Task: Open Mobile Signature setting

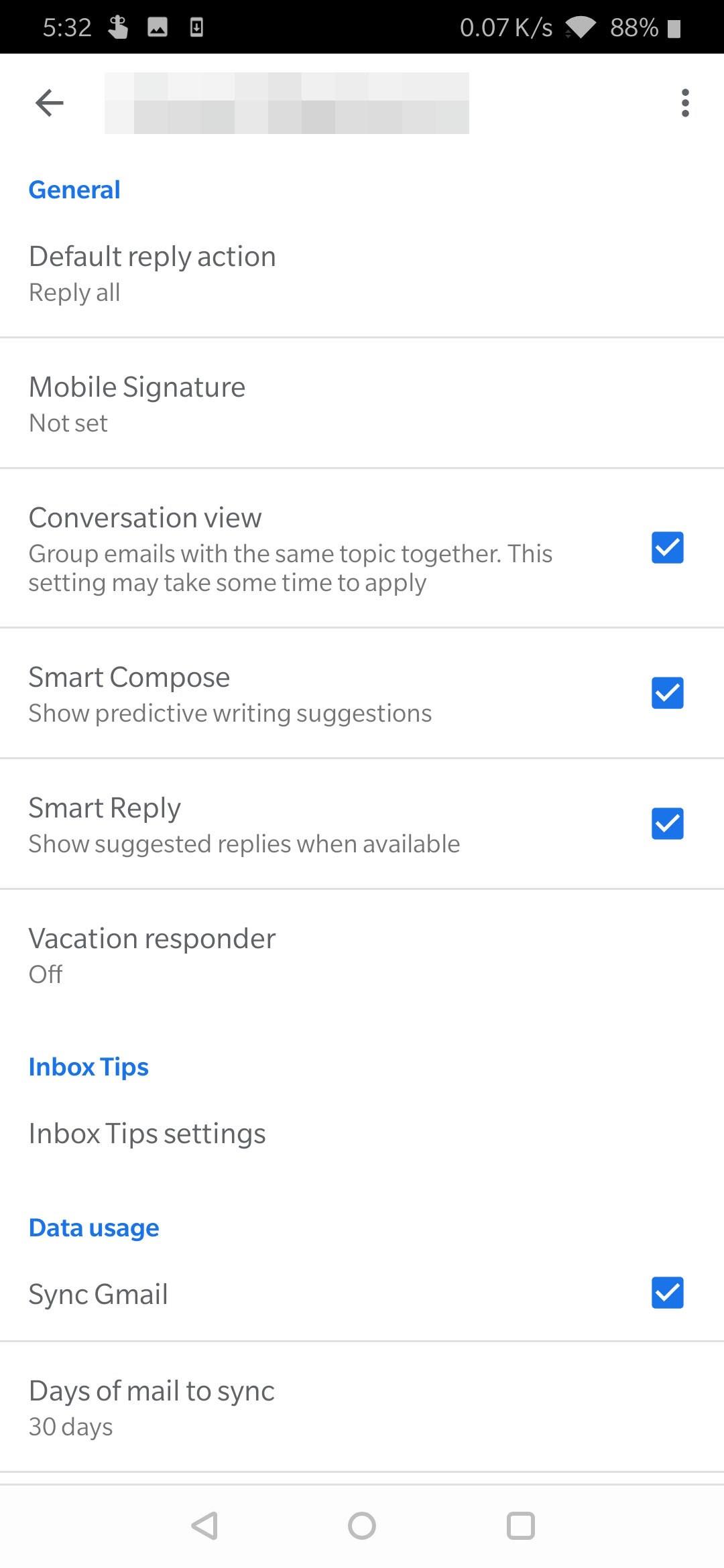Action: (x=137, y=404)
